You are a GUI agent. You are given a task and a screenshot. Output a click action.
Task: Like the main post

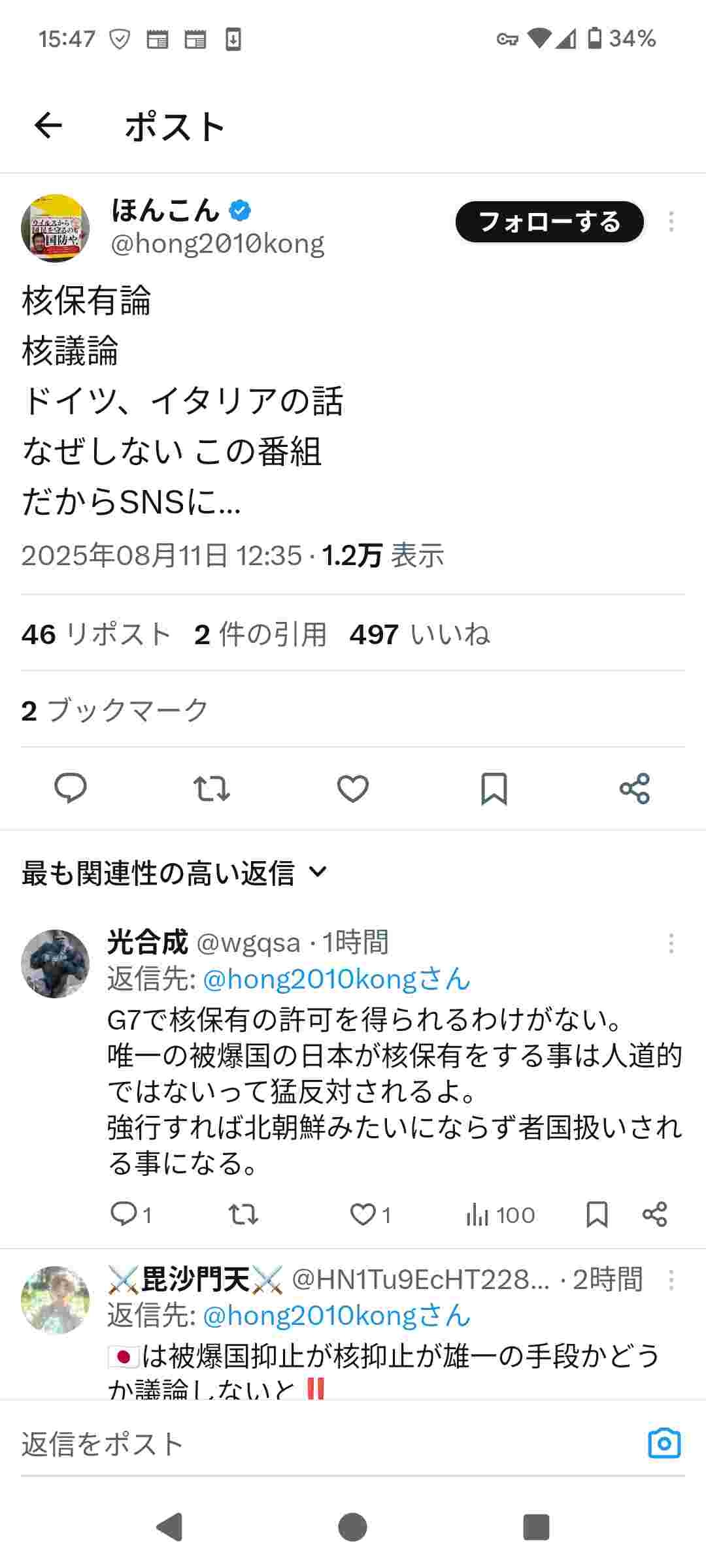(353, 788)
